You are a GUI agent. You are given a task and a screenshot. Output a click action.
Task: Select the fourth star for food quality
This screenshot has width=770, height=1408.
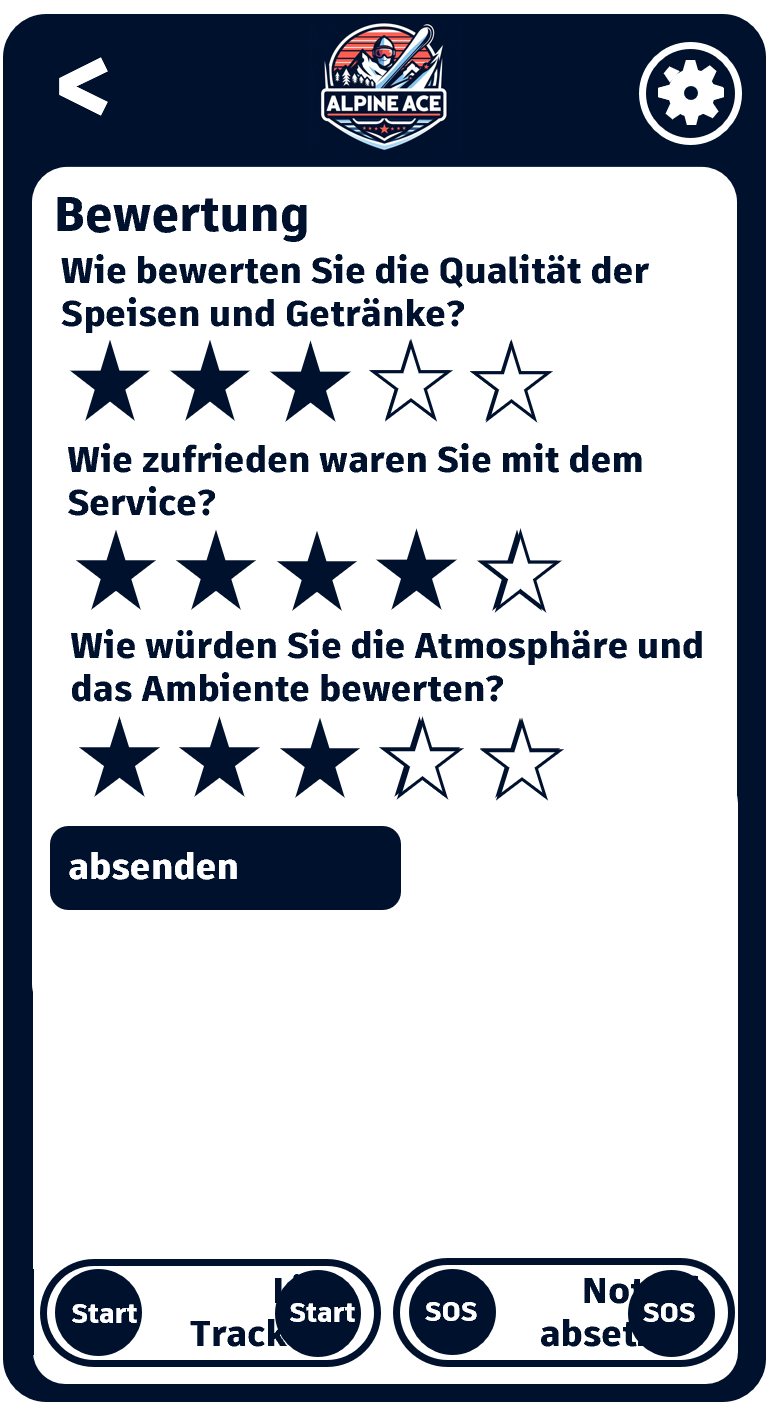pyautogui.click(x=412, y=380)
